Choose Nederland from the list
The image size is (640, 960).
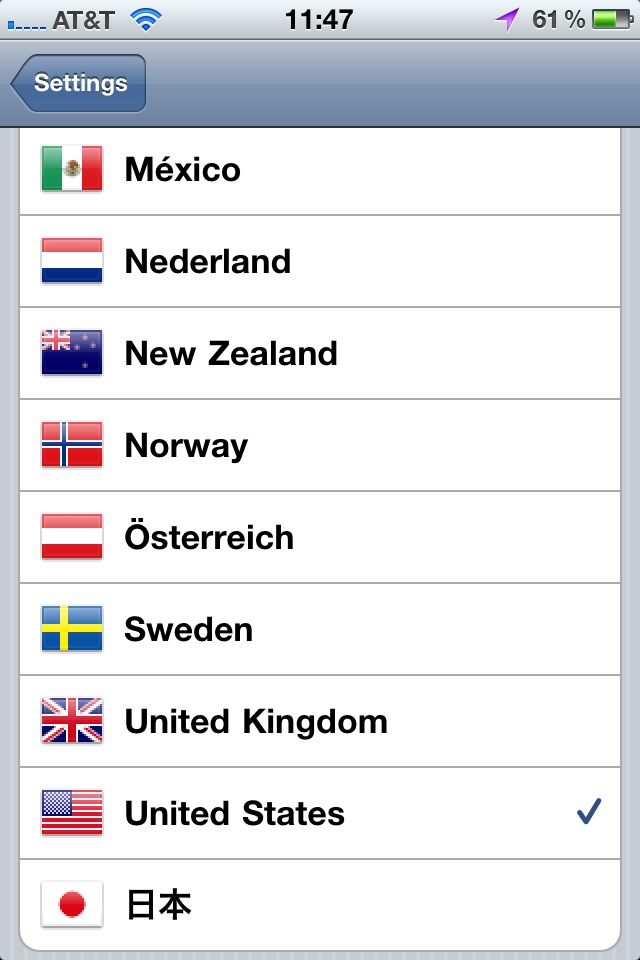coord(320,261)
